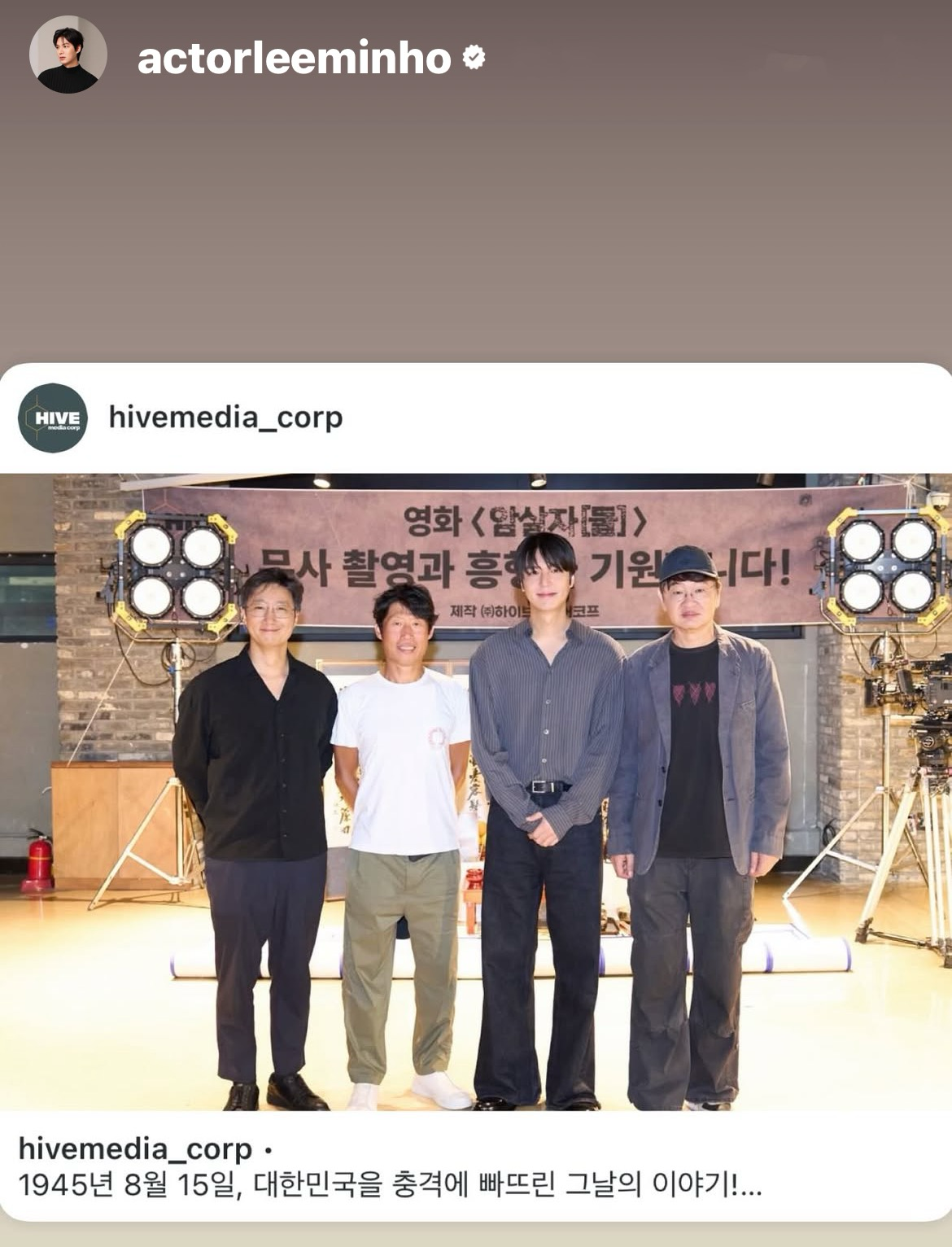Open actorleeminho's profile picture
The width and height of the screenshot is (952, 1247).
pyautogui.click(x=68, y=55)
